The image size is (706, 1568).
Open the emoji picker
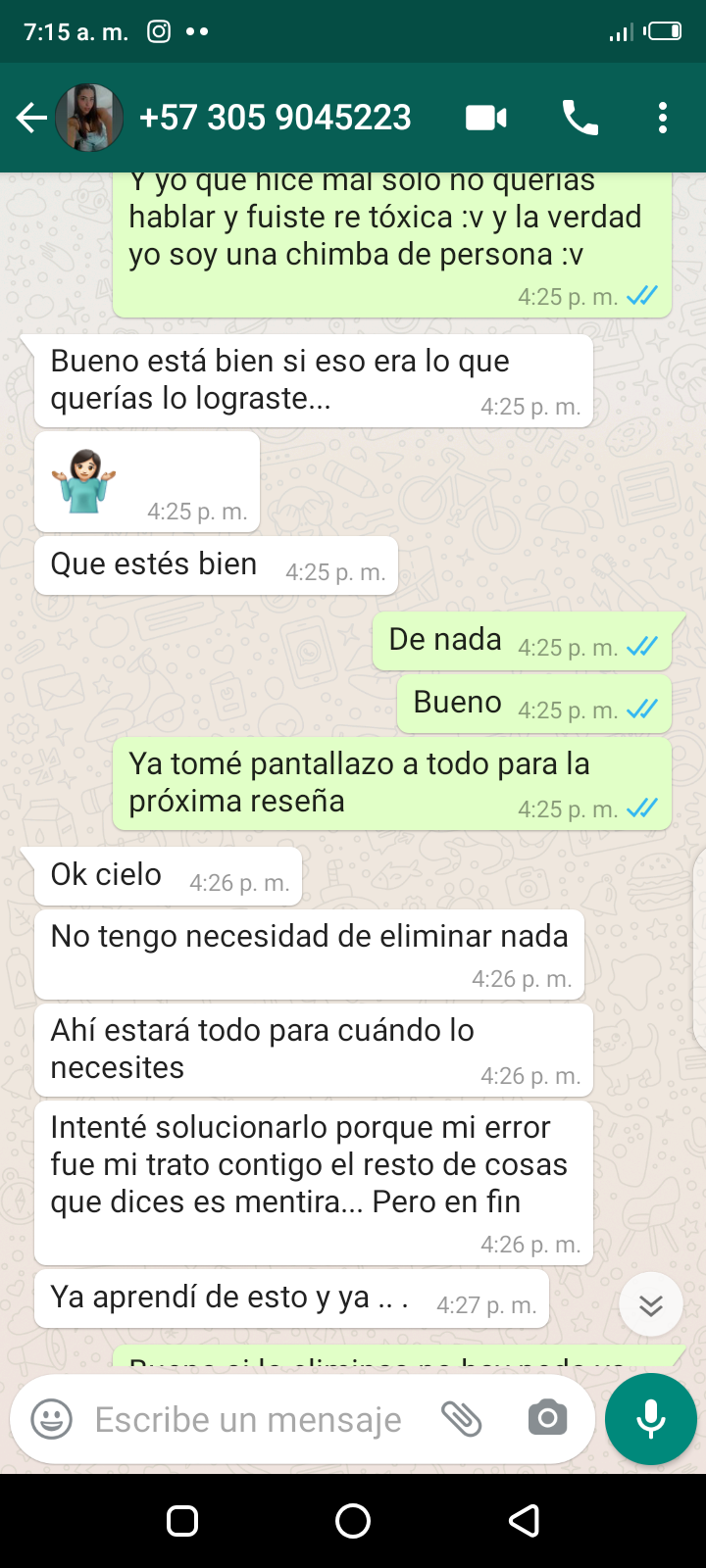click(x=52, y=1419)
